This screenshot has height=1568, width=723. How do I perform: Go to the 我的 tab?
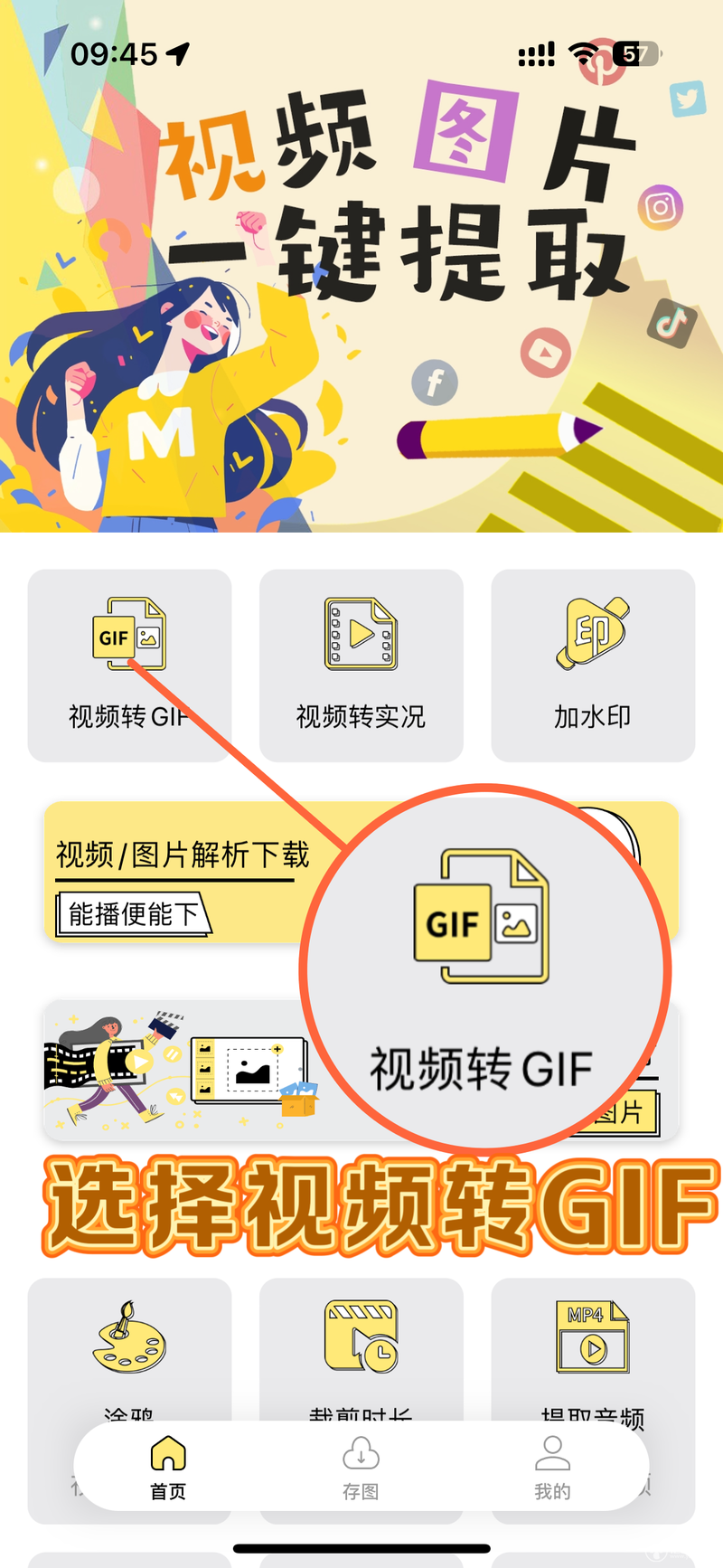point(552,1467)
